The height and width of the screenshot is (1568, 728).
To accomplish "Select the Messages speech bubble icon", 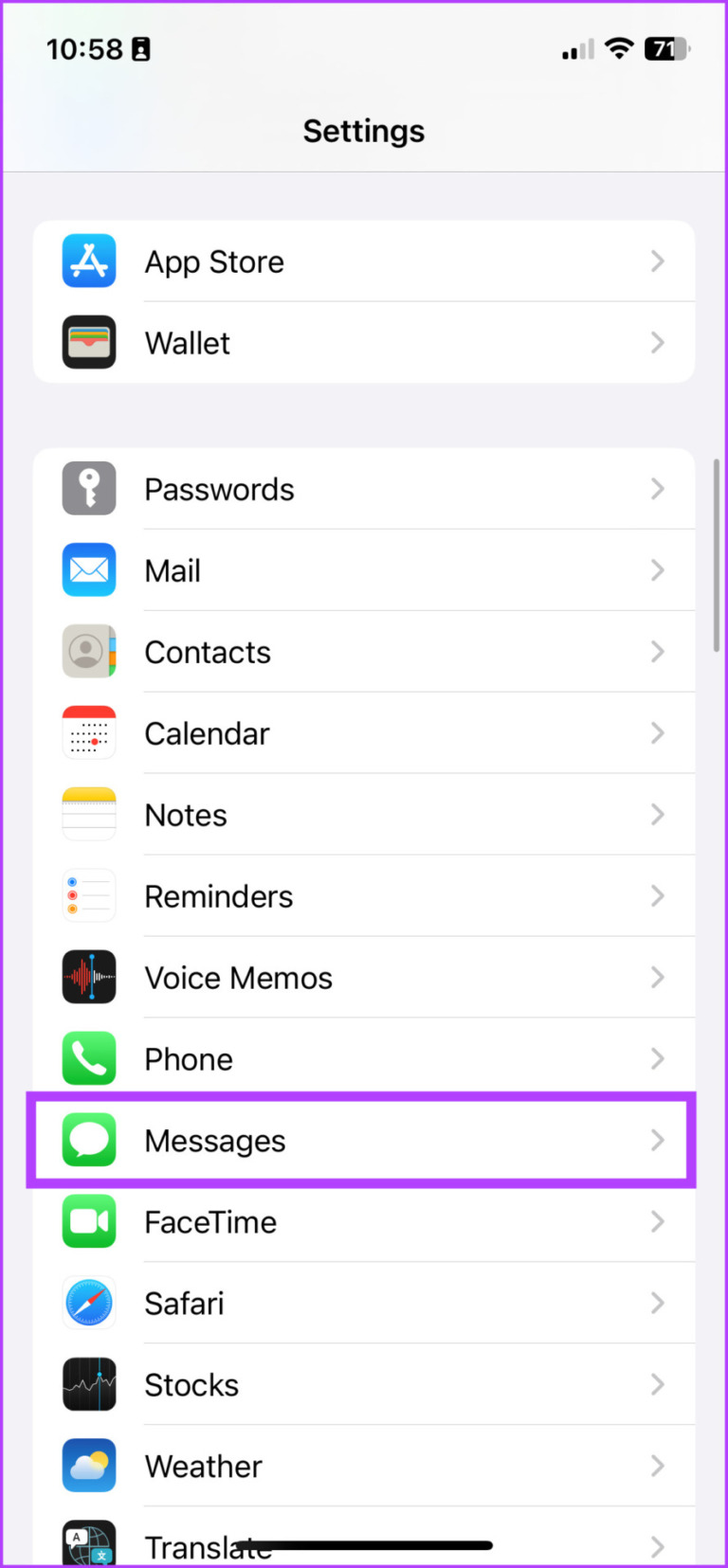I will (x=88, y=1140).
